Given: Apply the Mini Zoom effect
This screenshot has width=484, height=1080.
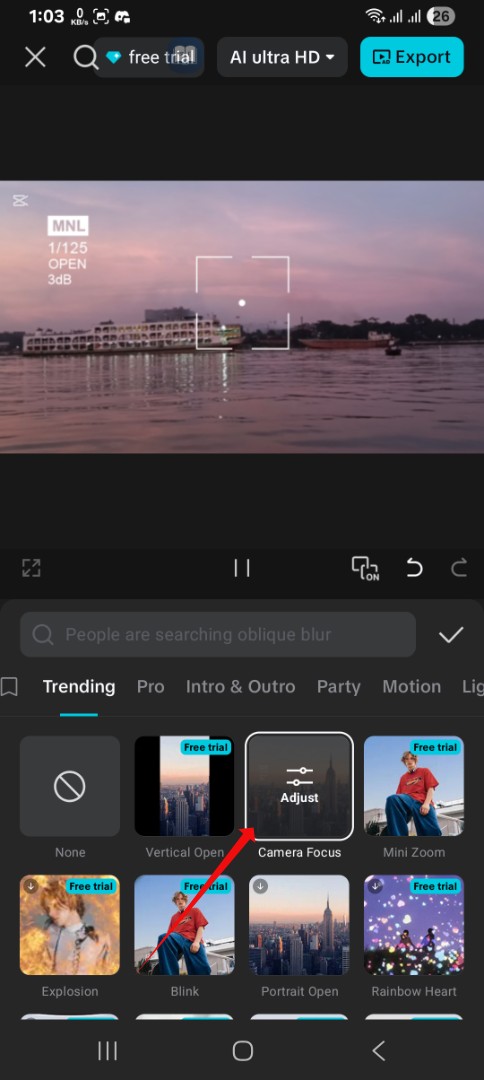Looking at the screenshot, I should click(x=414, y=786).
